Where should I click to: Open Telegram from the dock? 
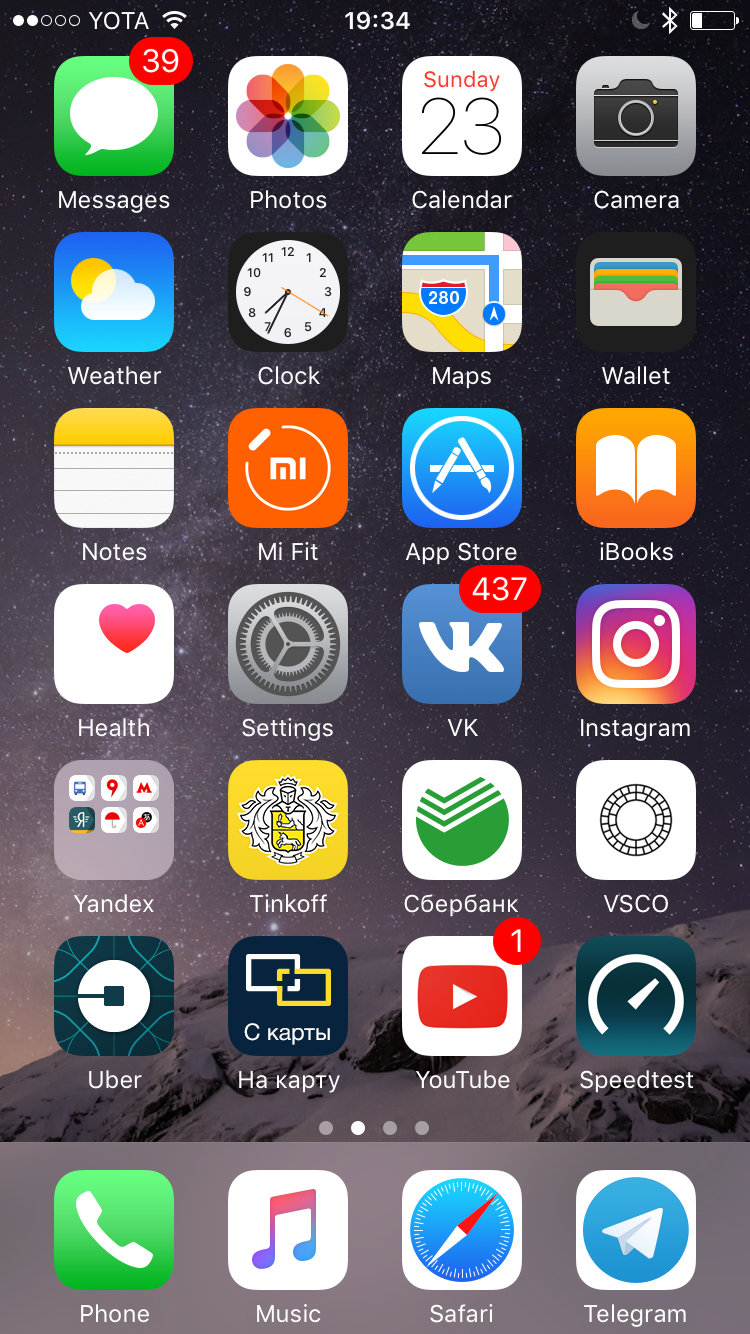pos(636,1230)
